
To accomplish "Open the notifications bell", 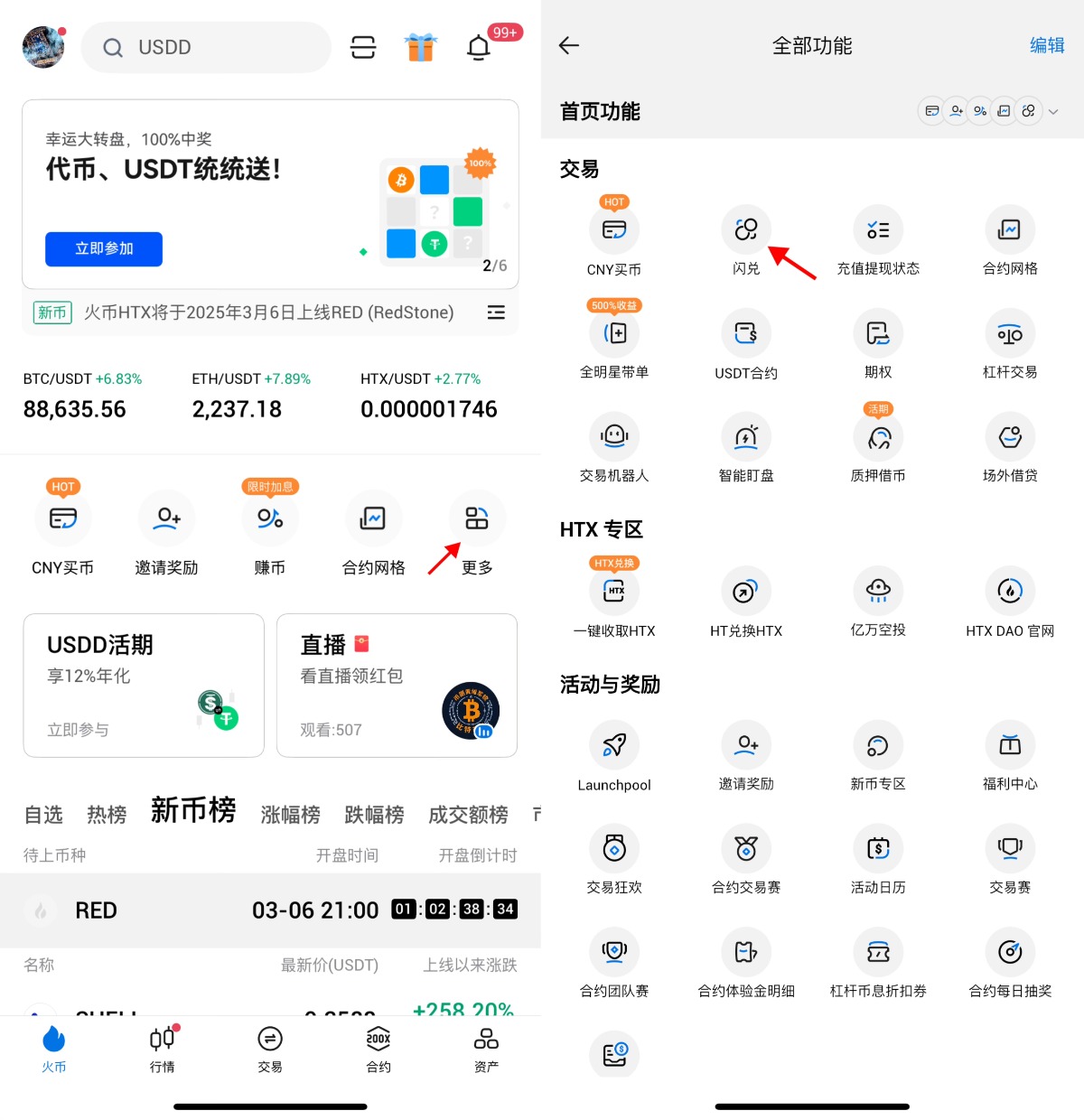I will [x=479, y=47].
